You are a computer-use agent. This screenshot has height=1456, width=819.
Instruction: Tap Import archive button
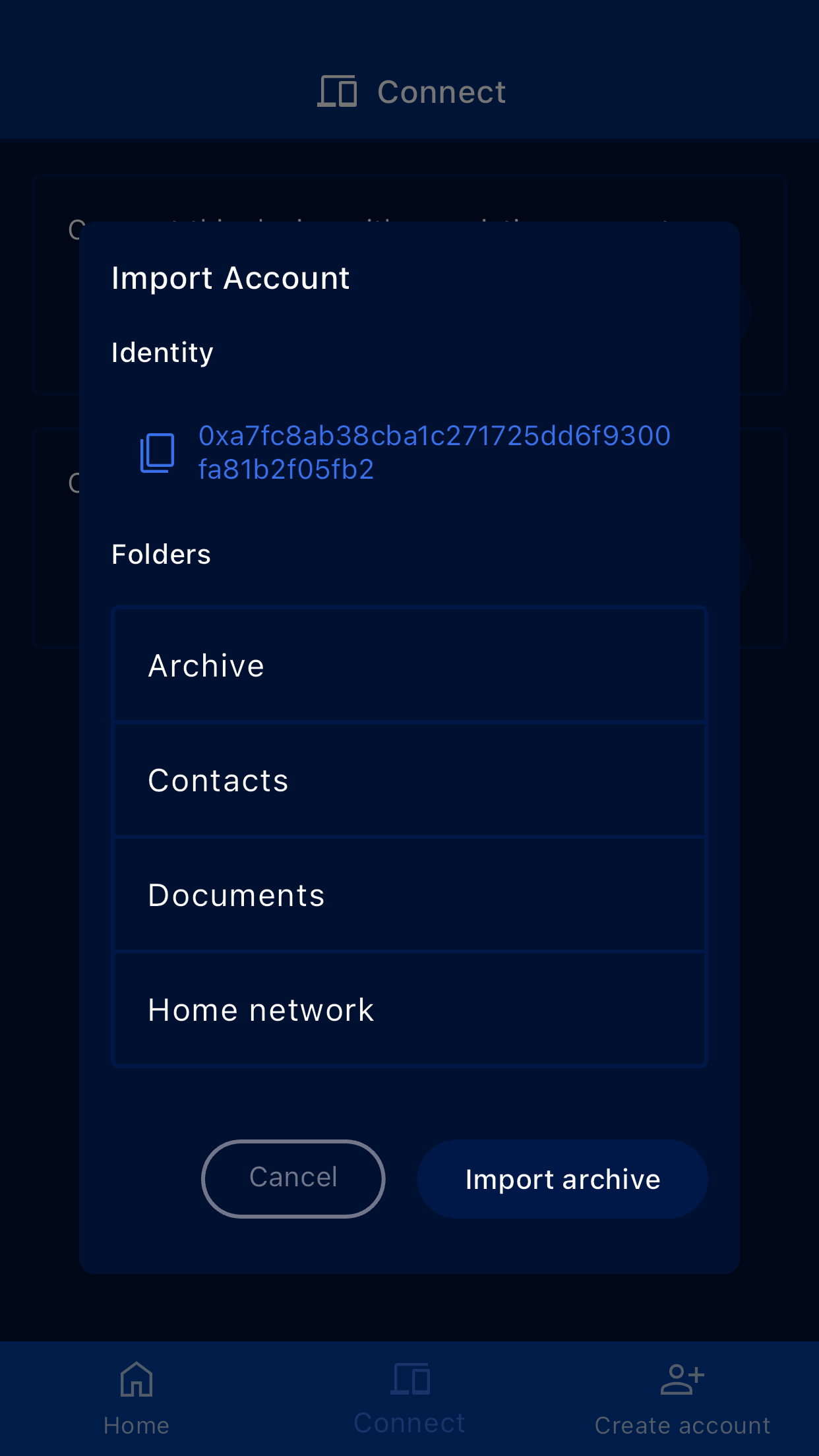(562, 1178)
